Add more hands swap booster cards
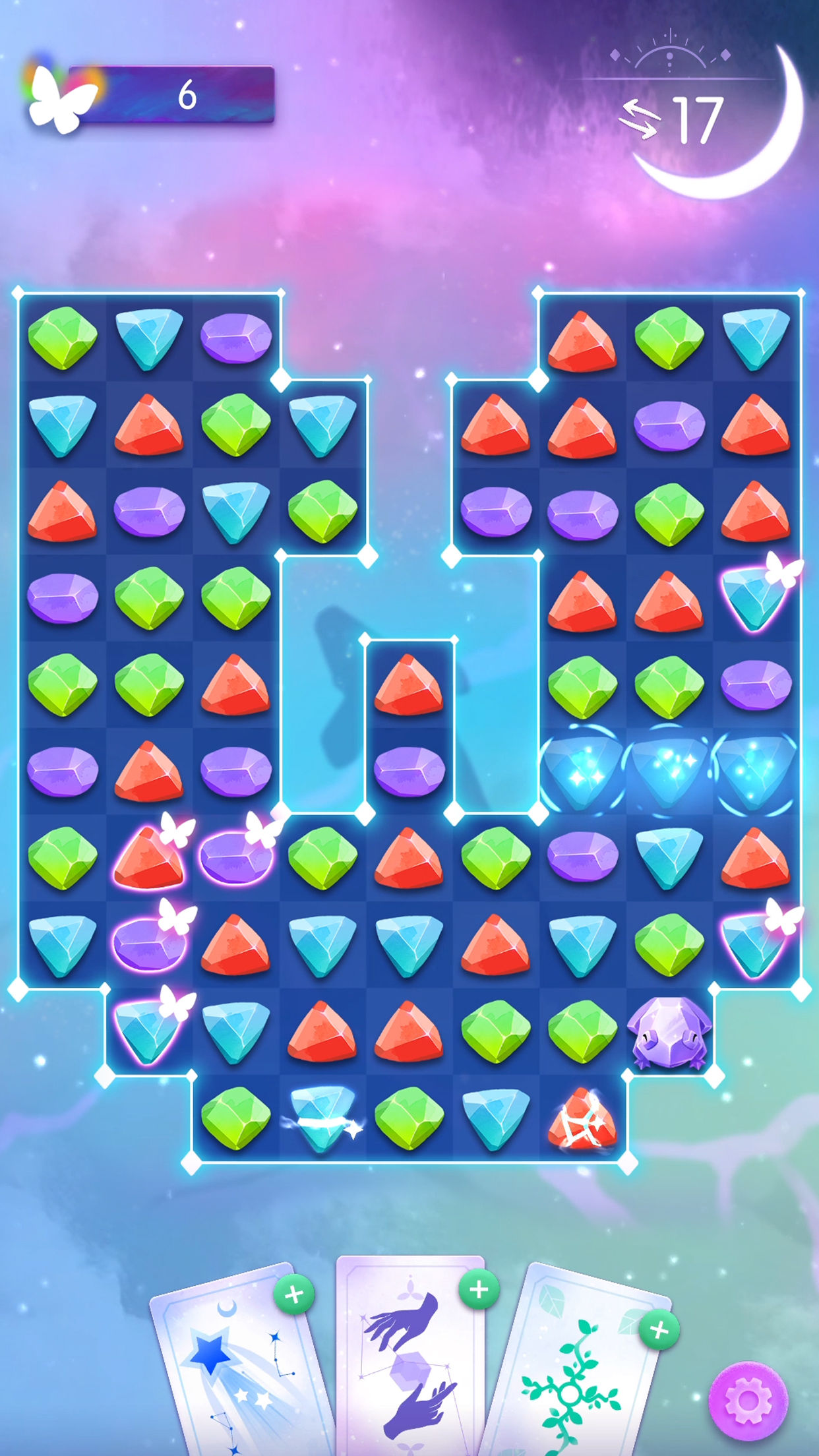This screenshot has height=1456, width=819. (479, 1289)
